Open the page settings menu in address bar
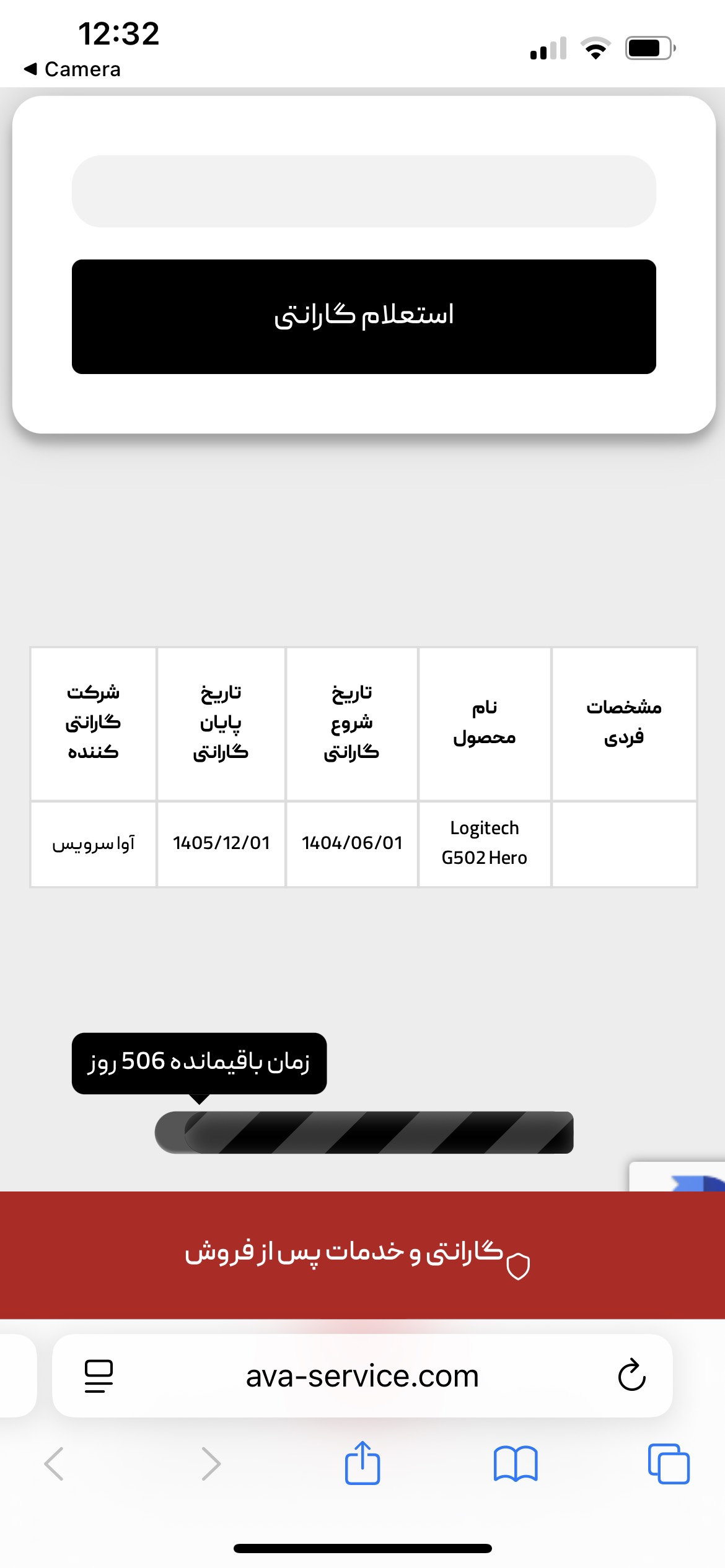The image size is (725, 1568). coord(99,1375)
